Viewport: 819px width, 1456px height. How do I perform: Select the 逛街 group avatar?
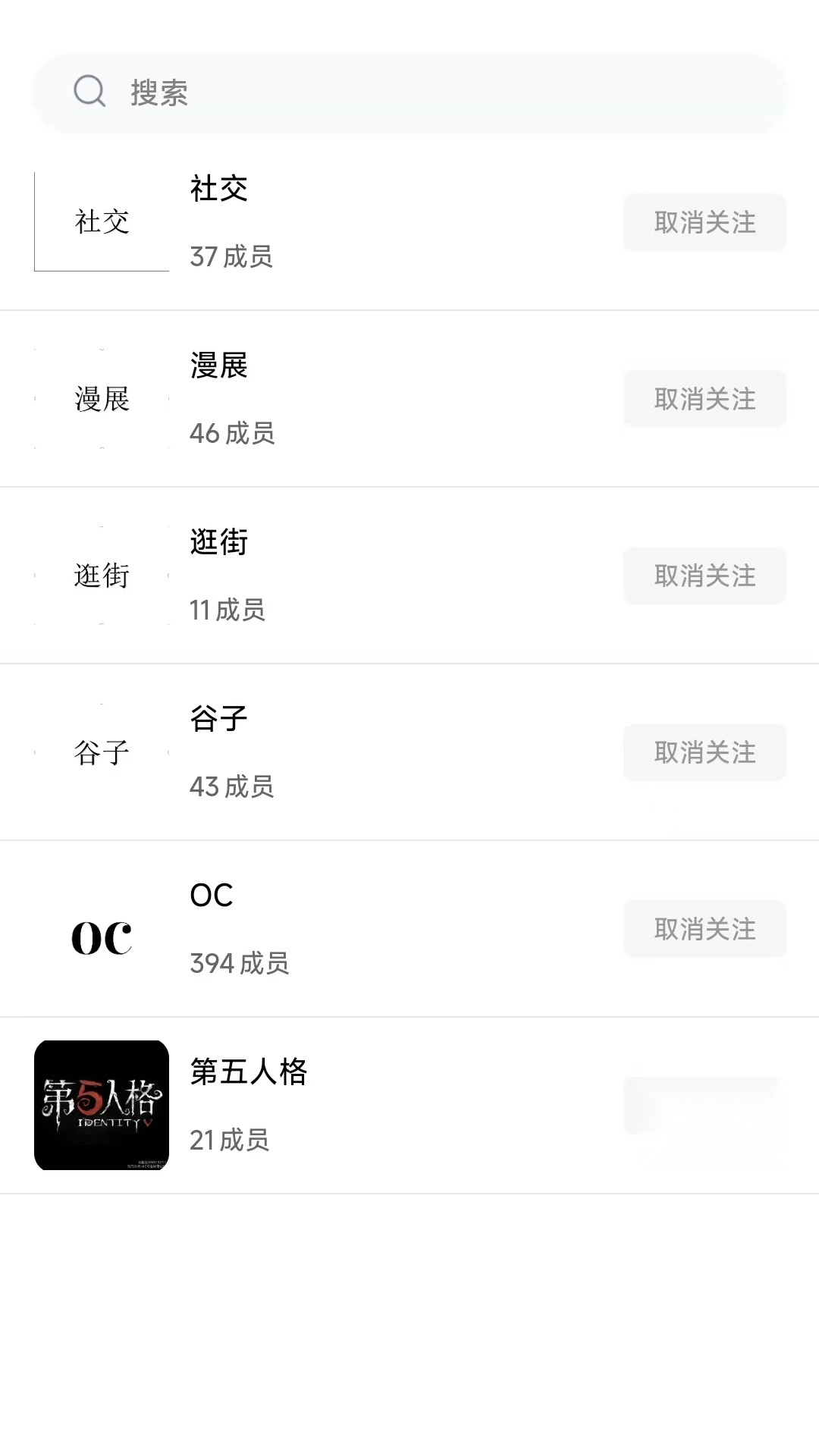click(x=101, y=576)
